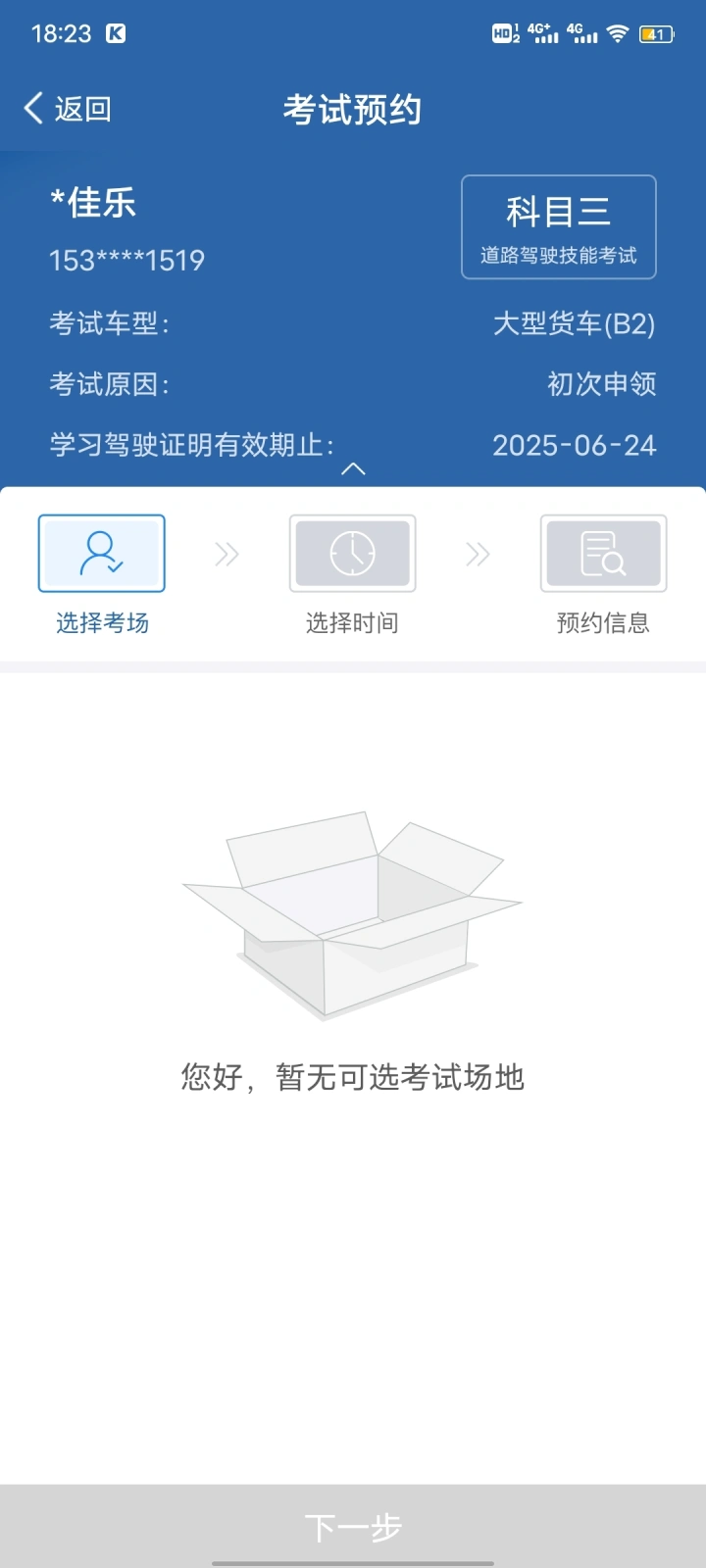Go back using the 返回 button

[x=68, y=109]
